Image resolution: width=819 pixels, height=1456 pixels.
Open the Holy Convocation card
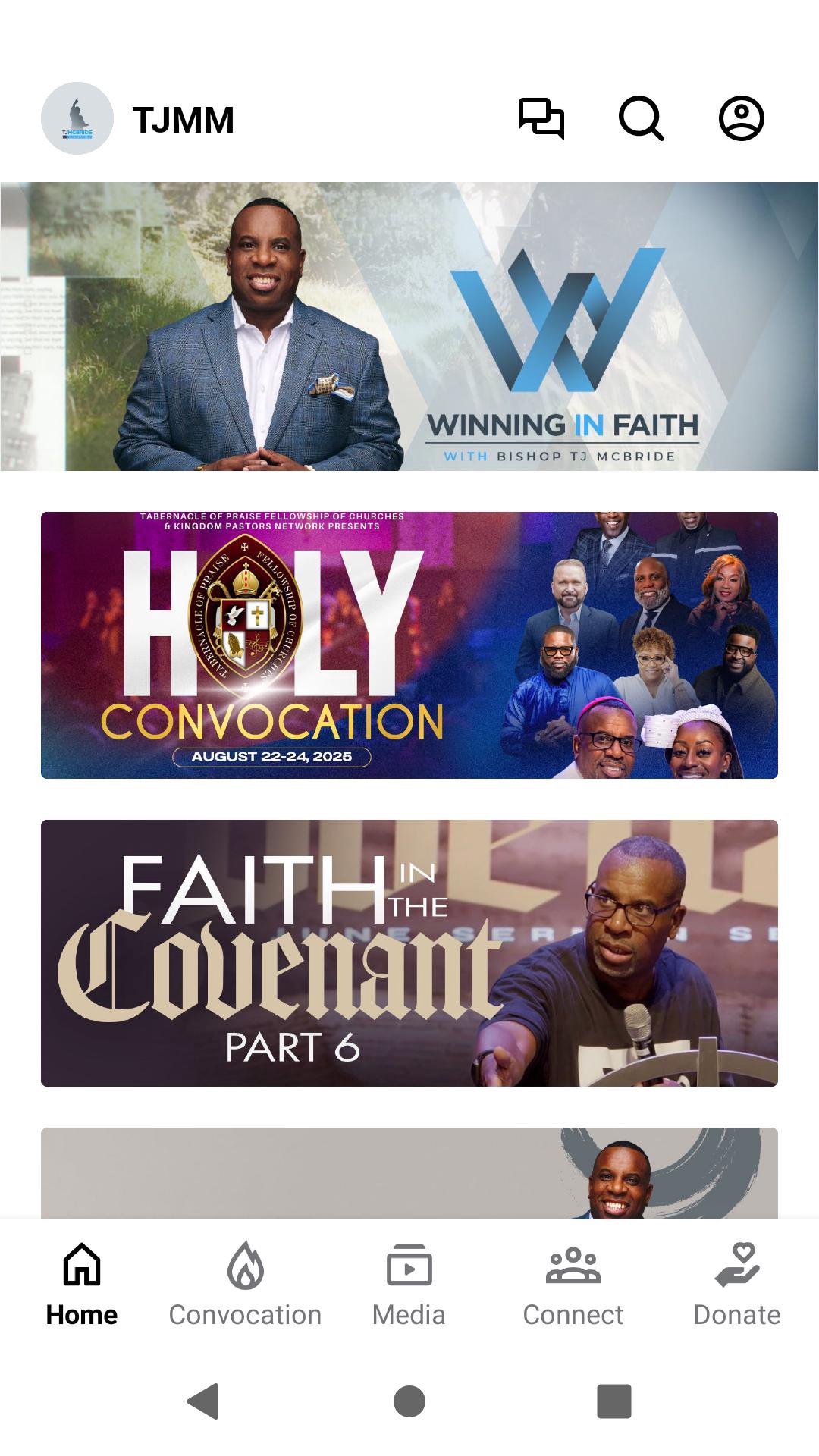click(409, 645)
